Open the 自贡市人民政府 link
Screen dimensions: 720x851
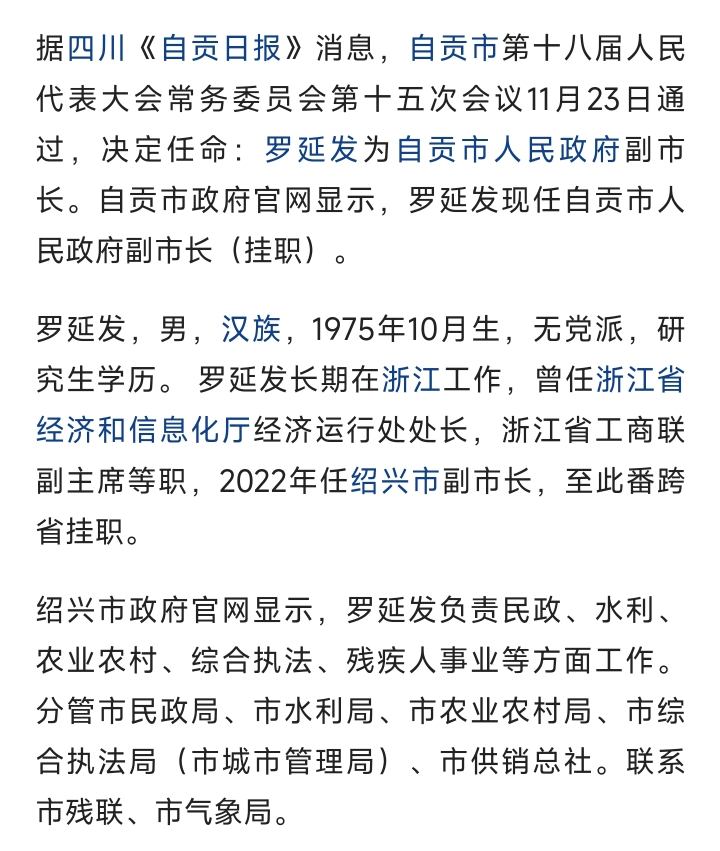click(x=508, y=150)
